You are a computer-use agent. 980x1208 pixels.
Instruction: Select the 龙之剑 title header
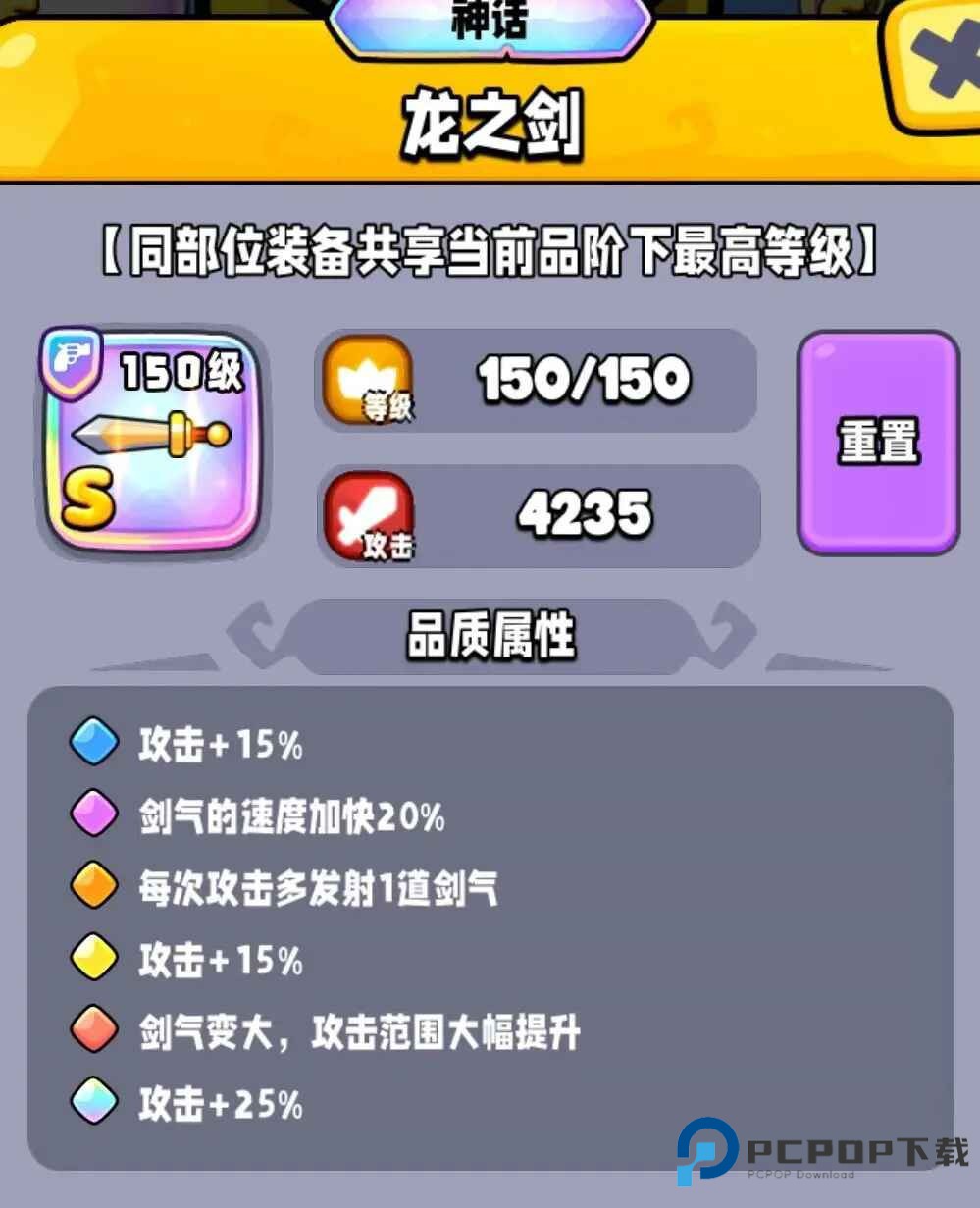490,122
